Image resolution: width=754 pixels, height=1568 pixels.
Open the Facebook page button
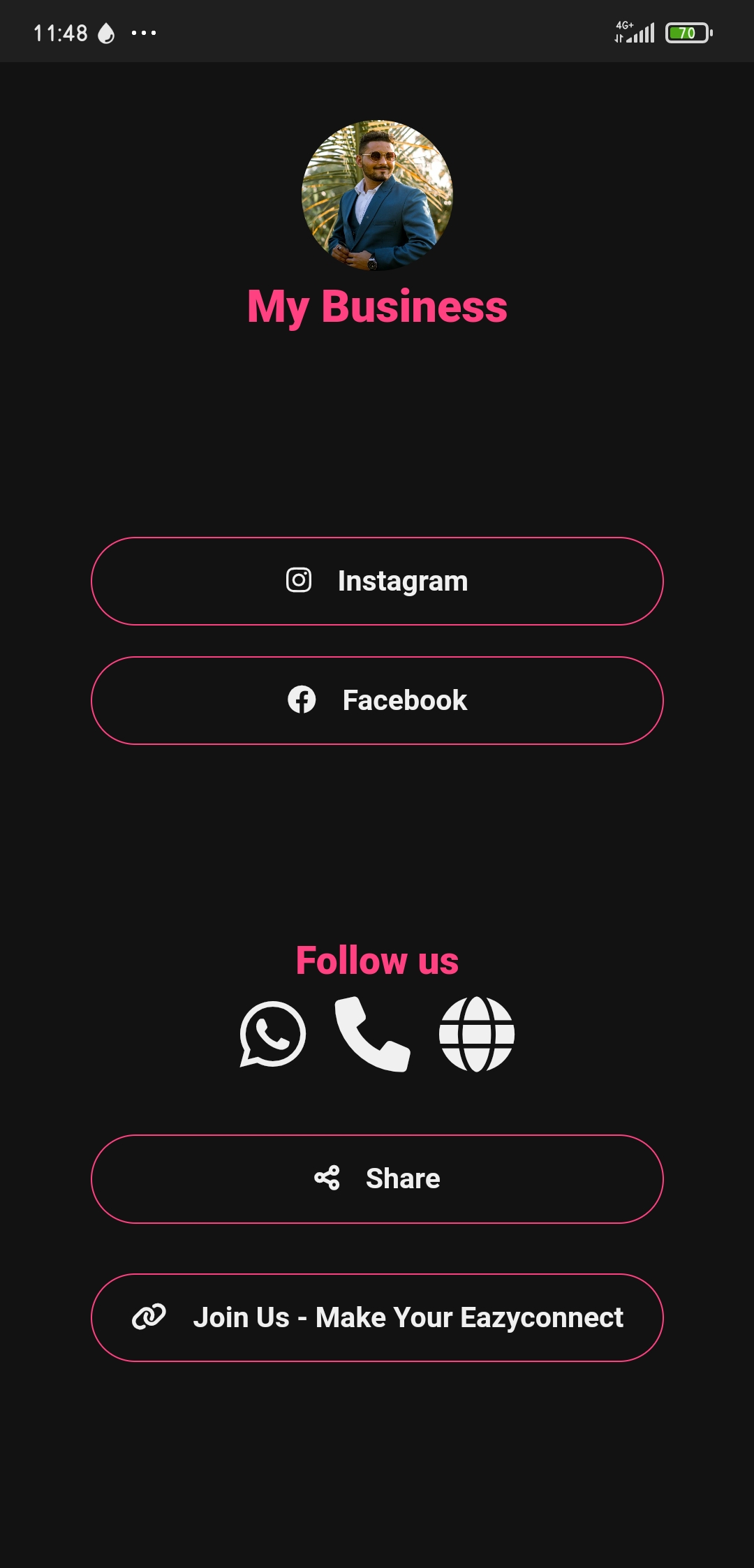point(377,700)
